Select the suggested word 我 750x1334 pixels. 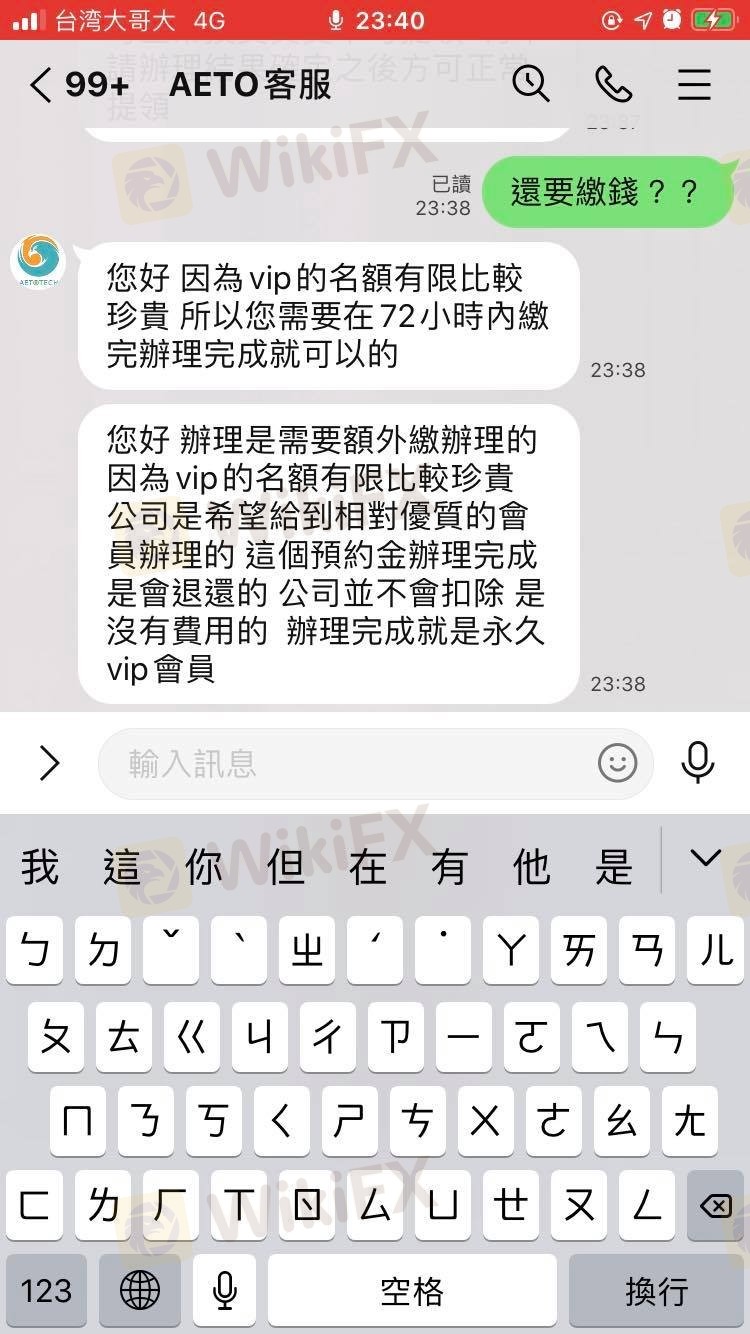pos(40,866)
